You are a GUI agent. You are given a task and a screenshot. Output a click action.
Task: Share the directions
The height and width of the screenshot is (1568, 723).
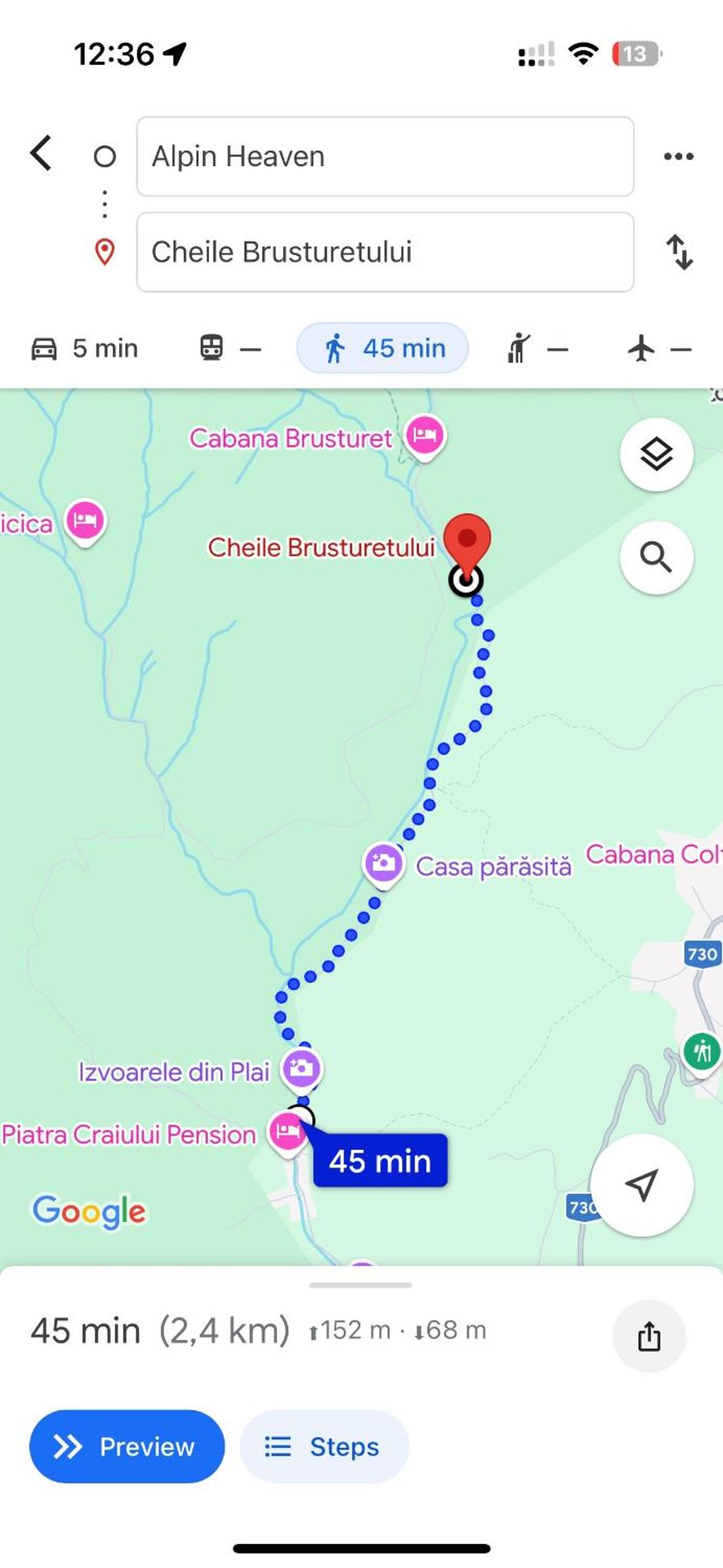[x=649, y=1335]
